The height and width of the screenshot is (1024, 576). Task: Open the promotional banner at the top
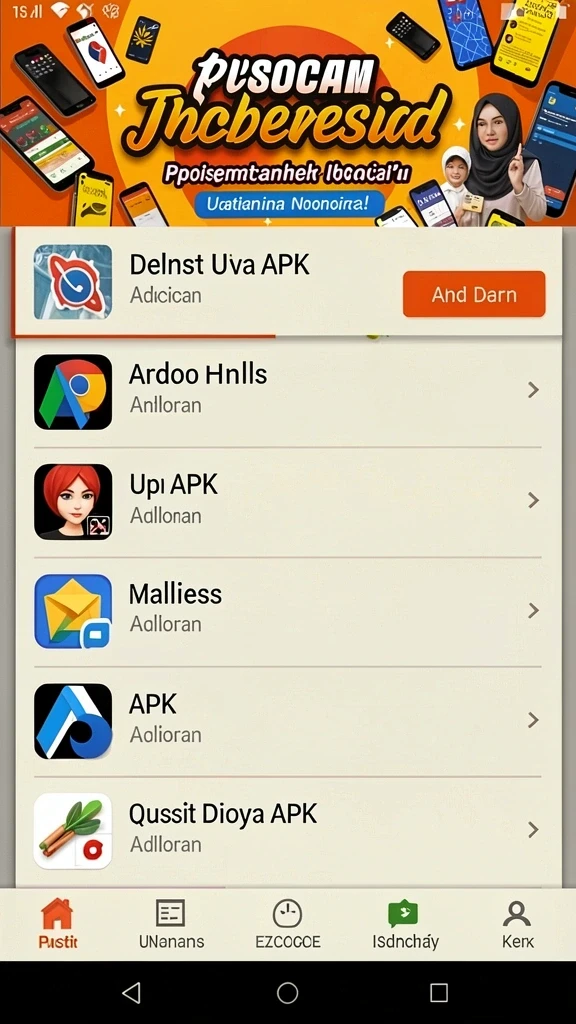click(x=288, y=113)
